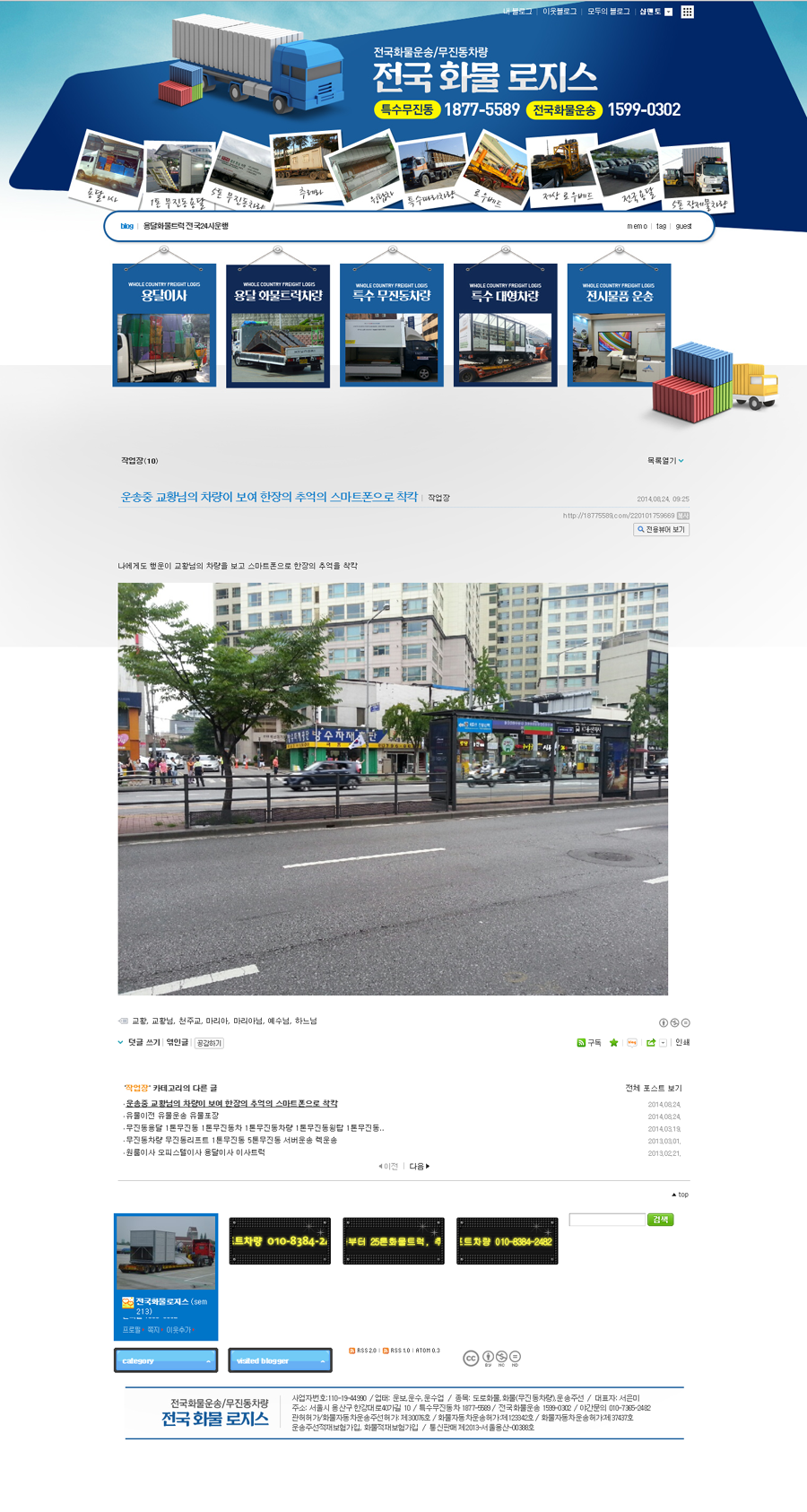Tap the 전용뷰어 보기 button

point(661,529)
